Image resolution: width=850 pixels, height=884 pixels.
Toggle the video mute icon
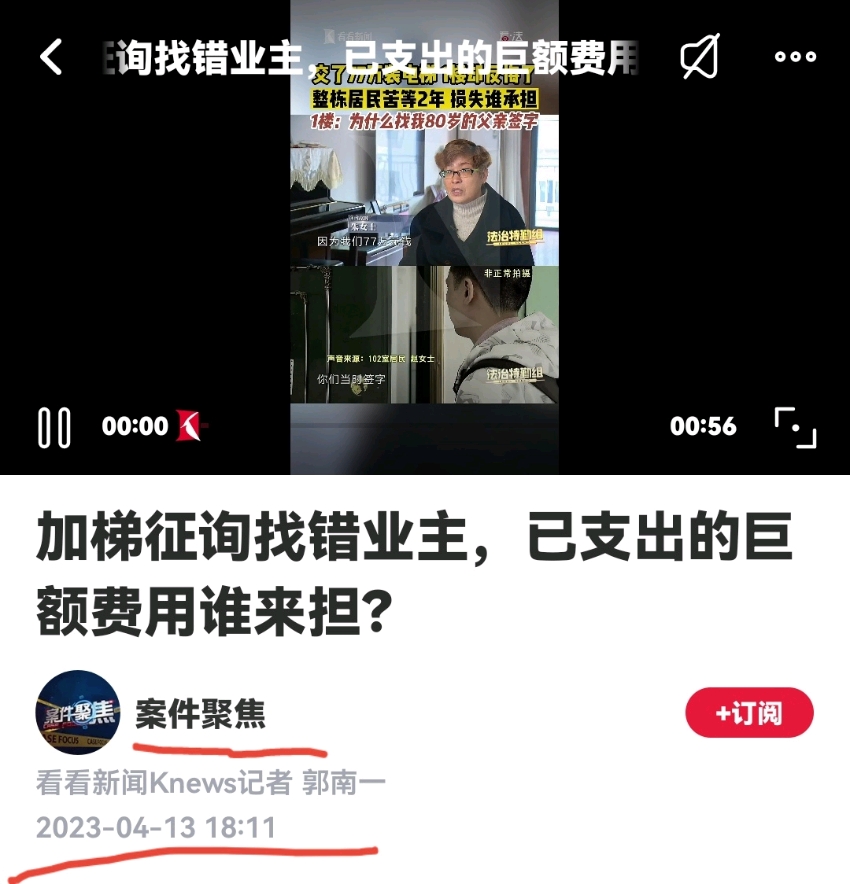tap(700, 57)
